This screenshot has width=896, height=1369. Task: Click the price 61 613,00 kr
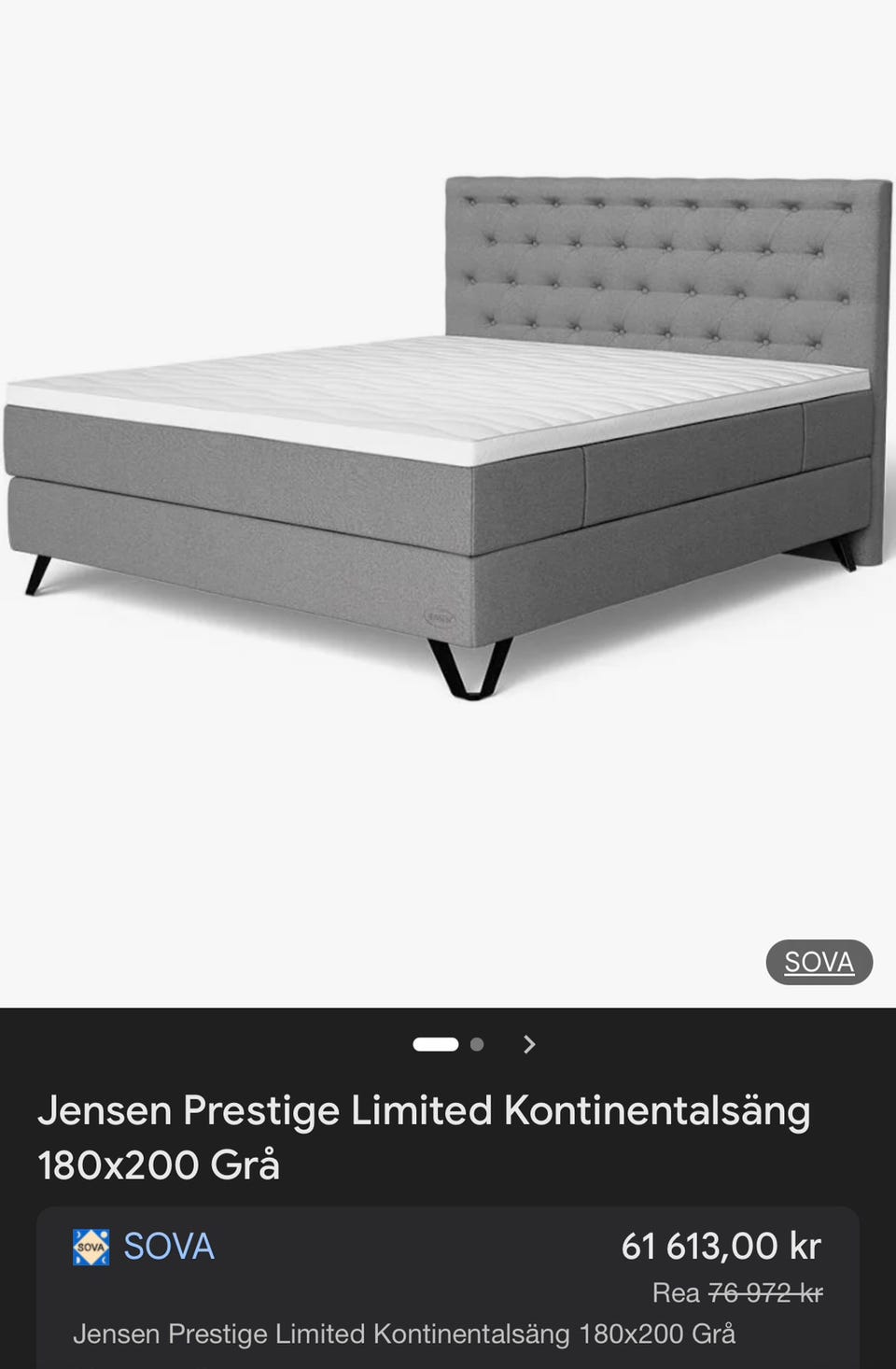click(721, 1247)
